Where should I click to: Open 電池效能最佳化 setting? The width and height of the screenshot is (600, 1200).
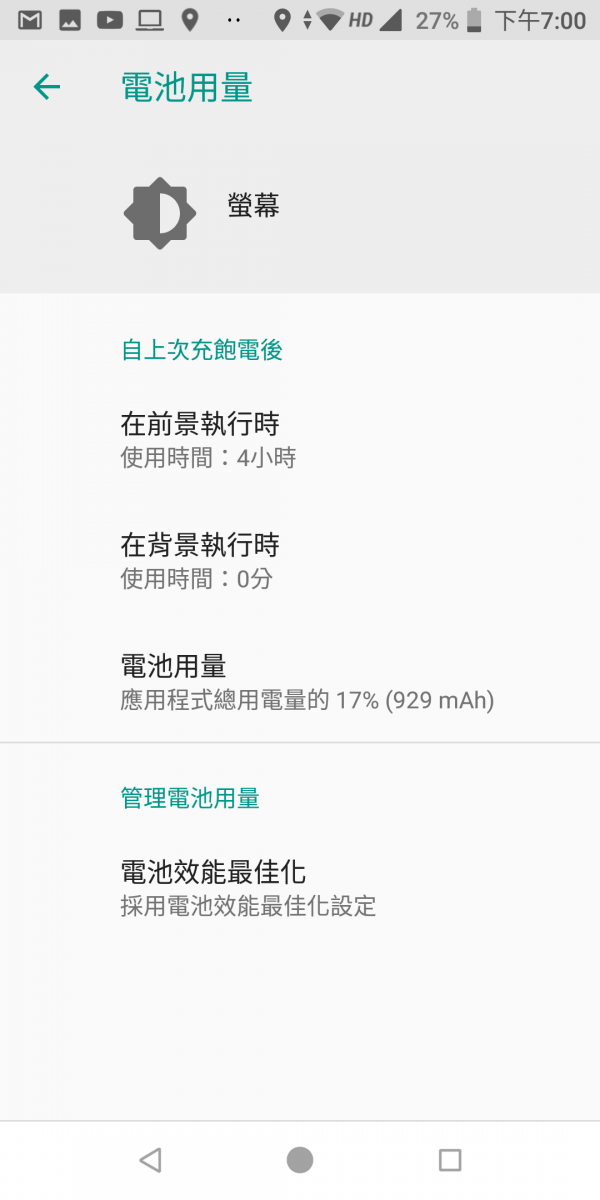(300, 888)
